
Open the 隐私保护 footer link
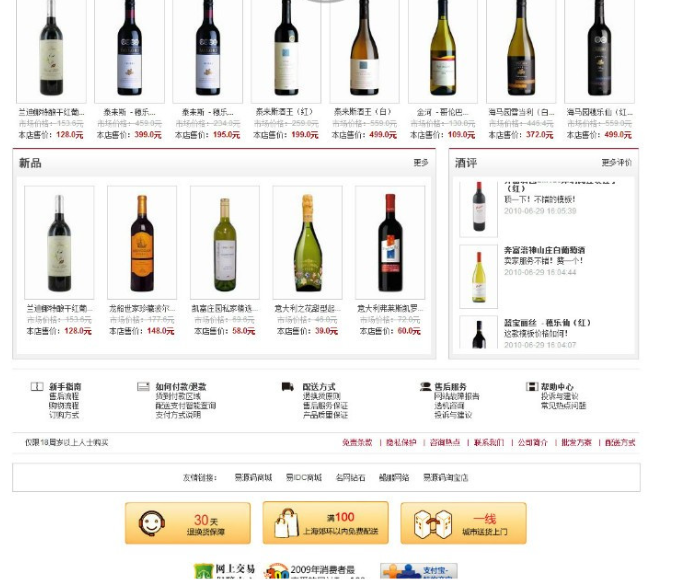[401, 442]
